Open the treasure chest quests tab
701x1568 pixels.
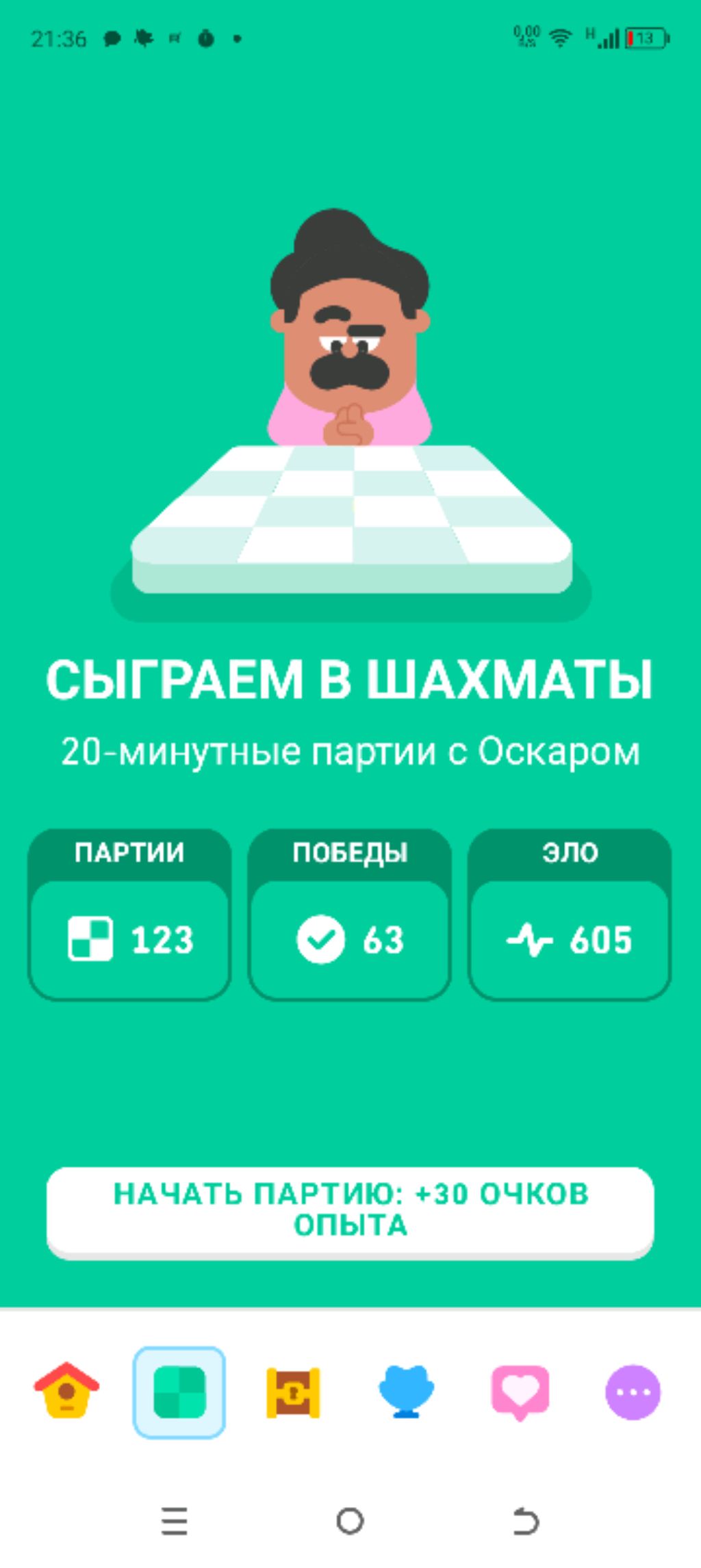coord(293,1391)
